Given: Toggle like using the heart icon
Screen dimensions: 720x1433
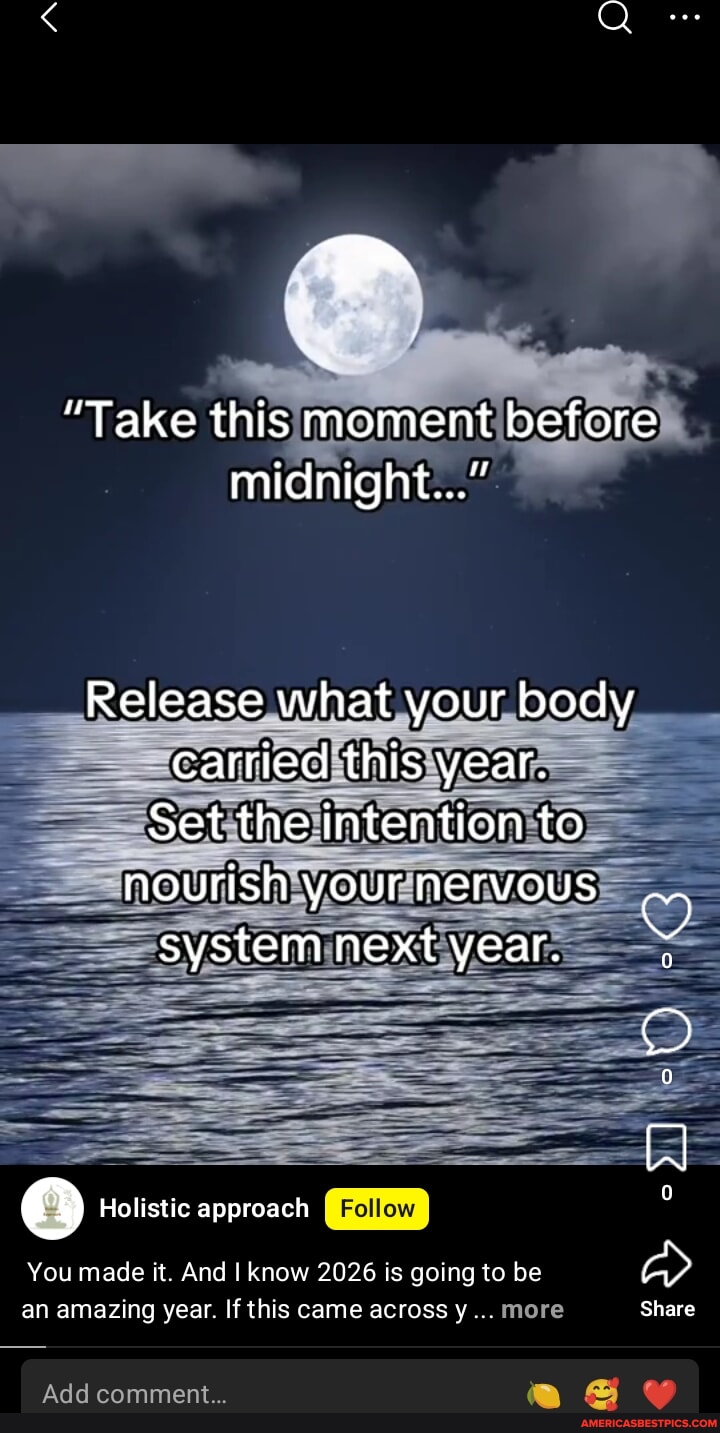Looking at the screenshot, I should (x=665, y=914).
